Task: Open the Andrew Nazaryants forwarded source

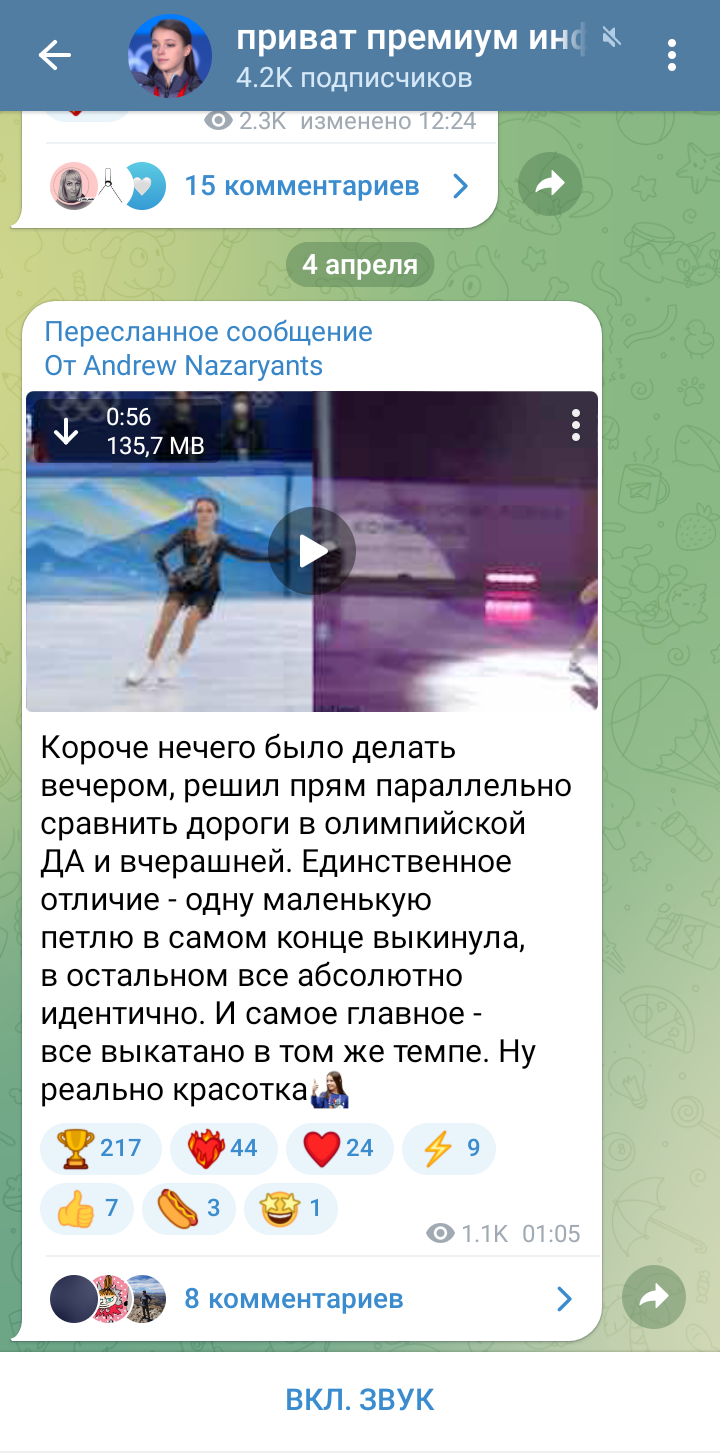Action: point(184,366)
